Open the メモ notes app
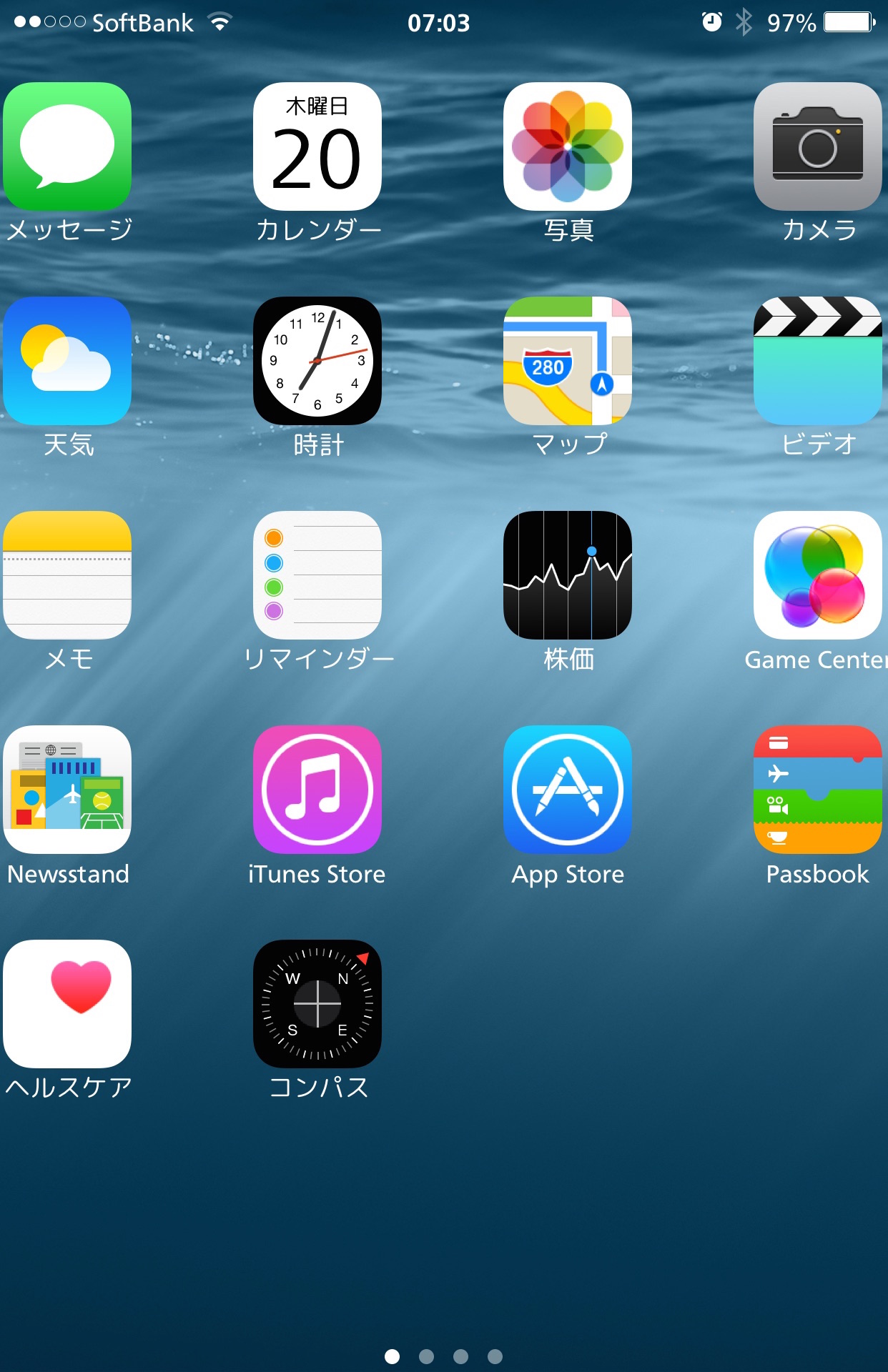Viewport: 888px width, 1372px height. [x=67, y=575]
